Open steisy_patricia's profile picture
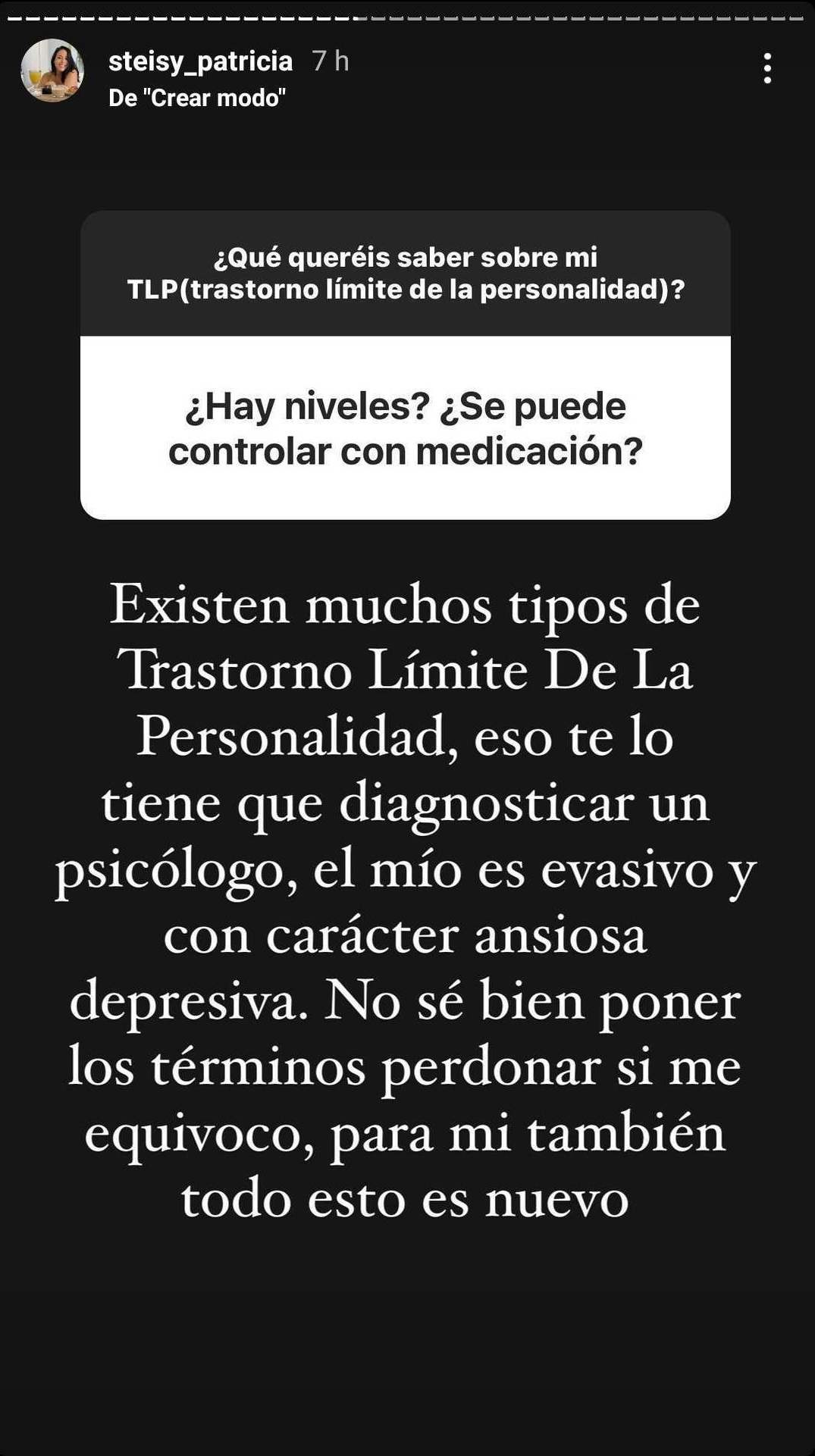The width and height of the screenshot is (815, 1456). 52,70
